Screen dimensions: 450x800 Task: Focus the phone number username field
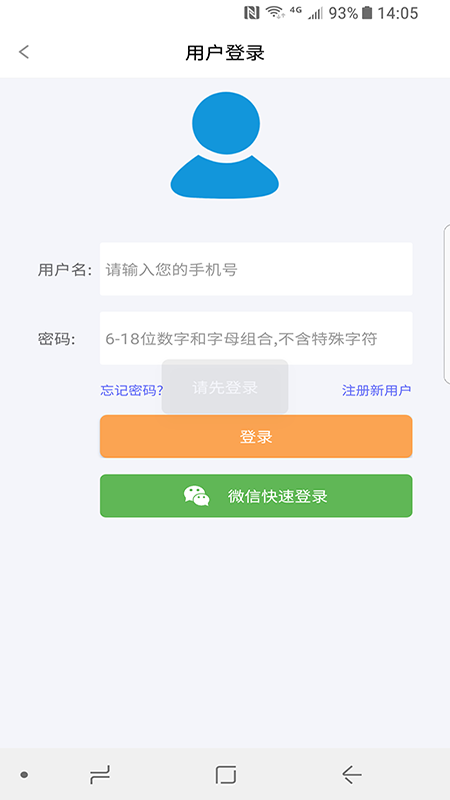[x=256, y=269]
